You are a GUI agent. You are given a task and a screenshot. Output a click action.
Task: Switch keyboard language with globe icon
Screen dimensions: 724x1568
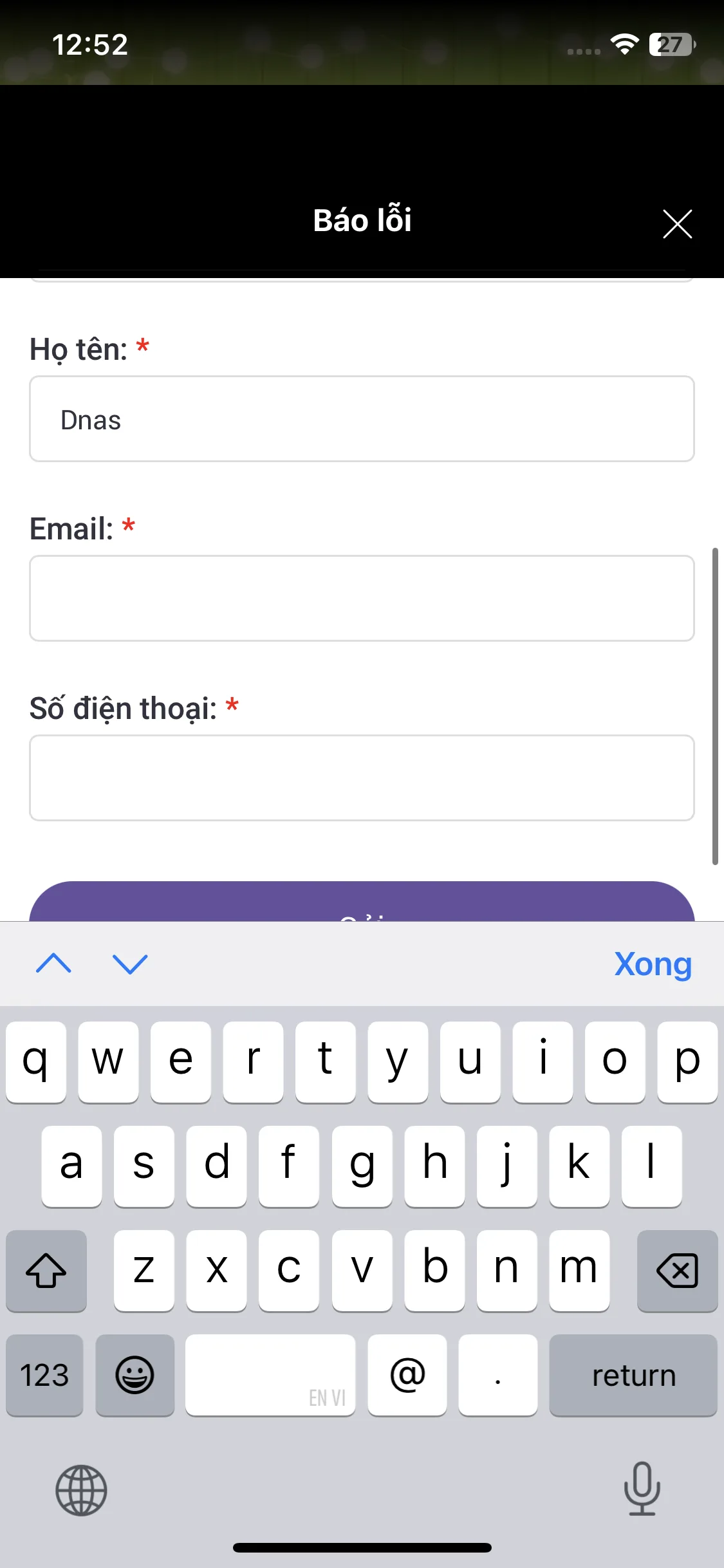81,1490
